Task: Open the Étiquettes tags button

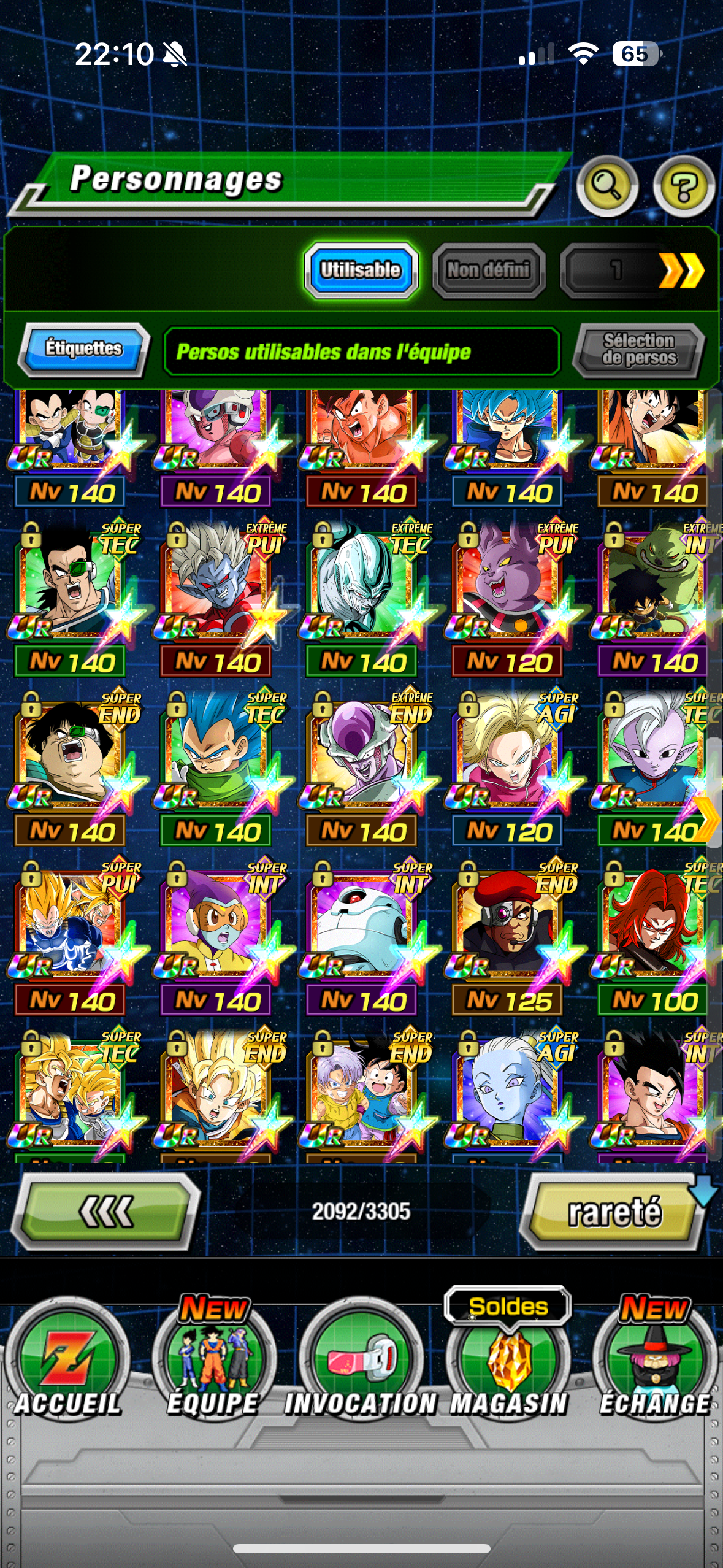Action: click(84, 348)
